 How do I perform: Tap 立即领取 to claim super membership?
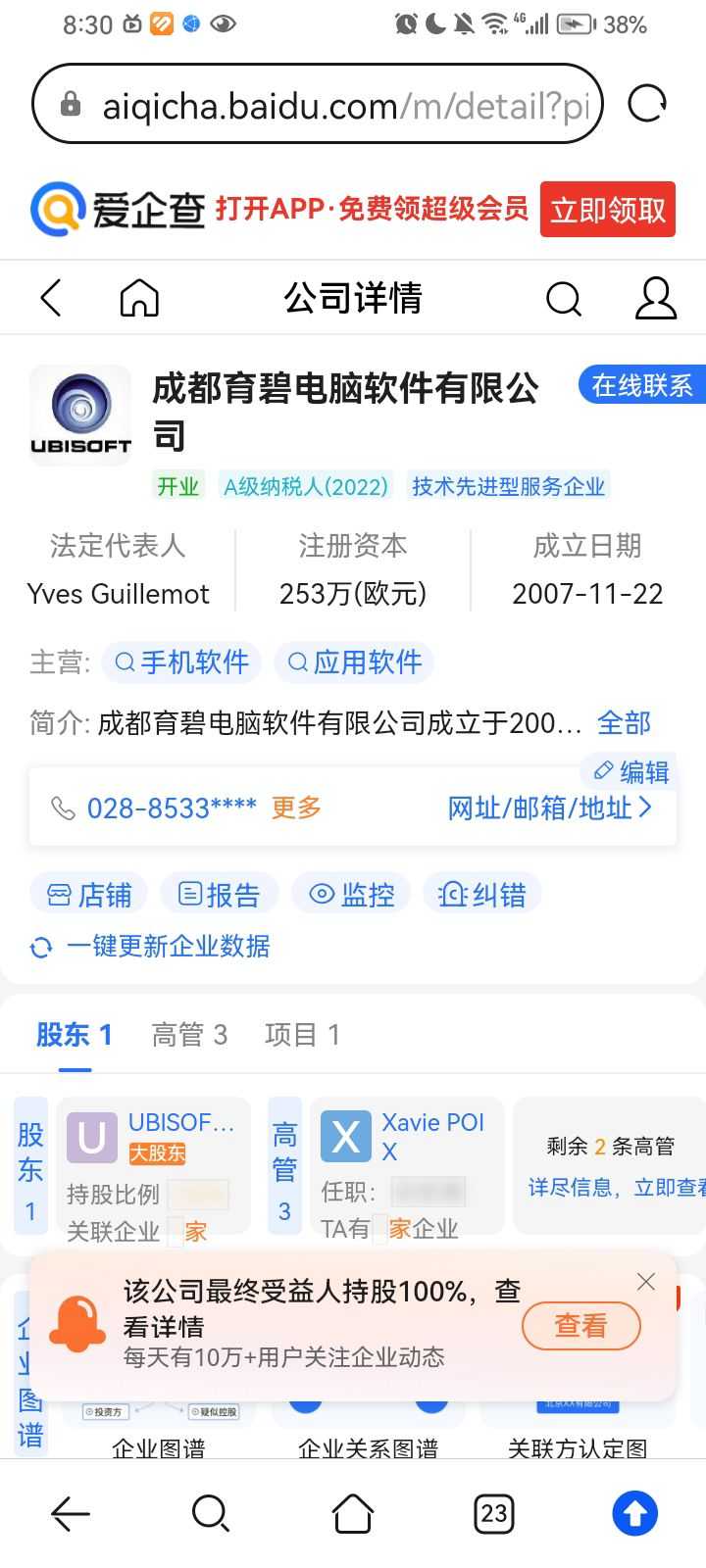[608, 210]
